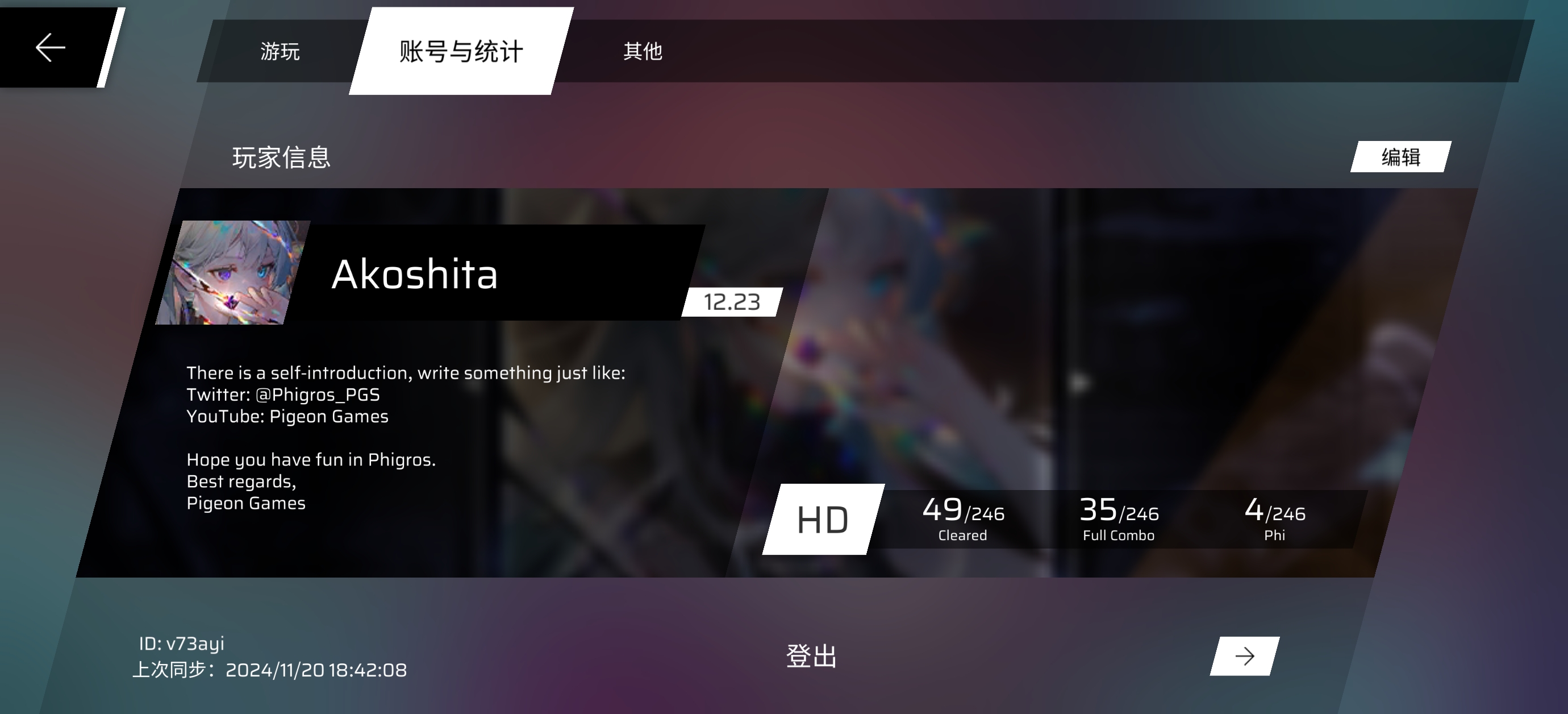Tap the HD difficulty selector

tap(823, 520)
